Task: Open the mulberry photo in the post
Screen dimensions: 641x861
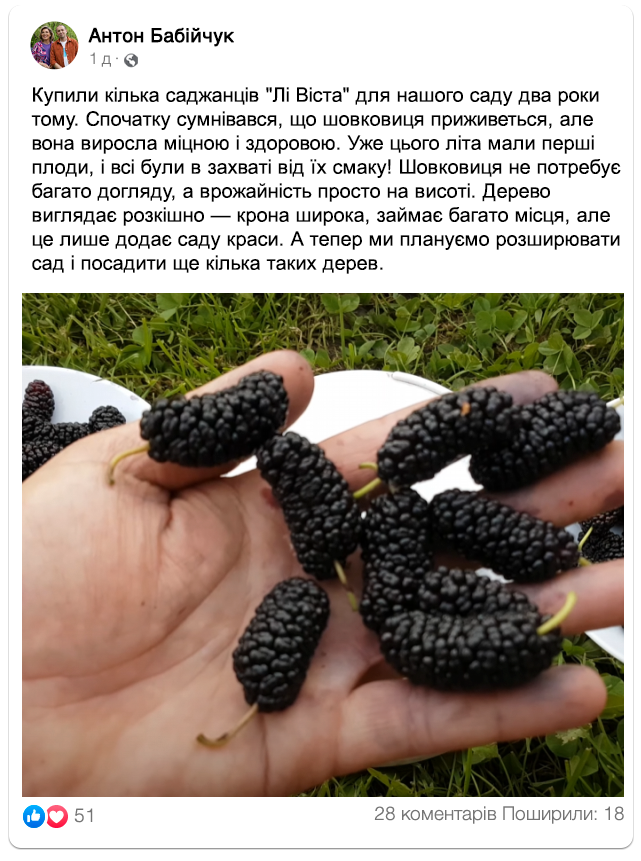Action: pyautogui.click(x=322, y=544)
